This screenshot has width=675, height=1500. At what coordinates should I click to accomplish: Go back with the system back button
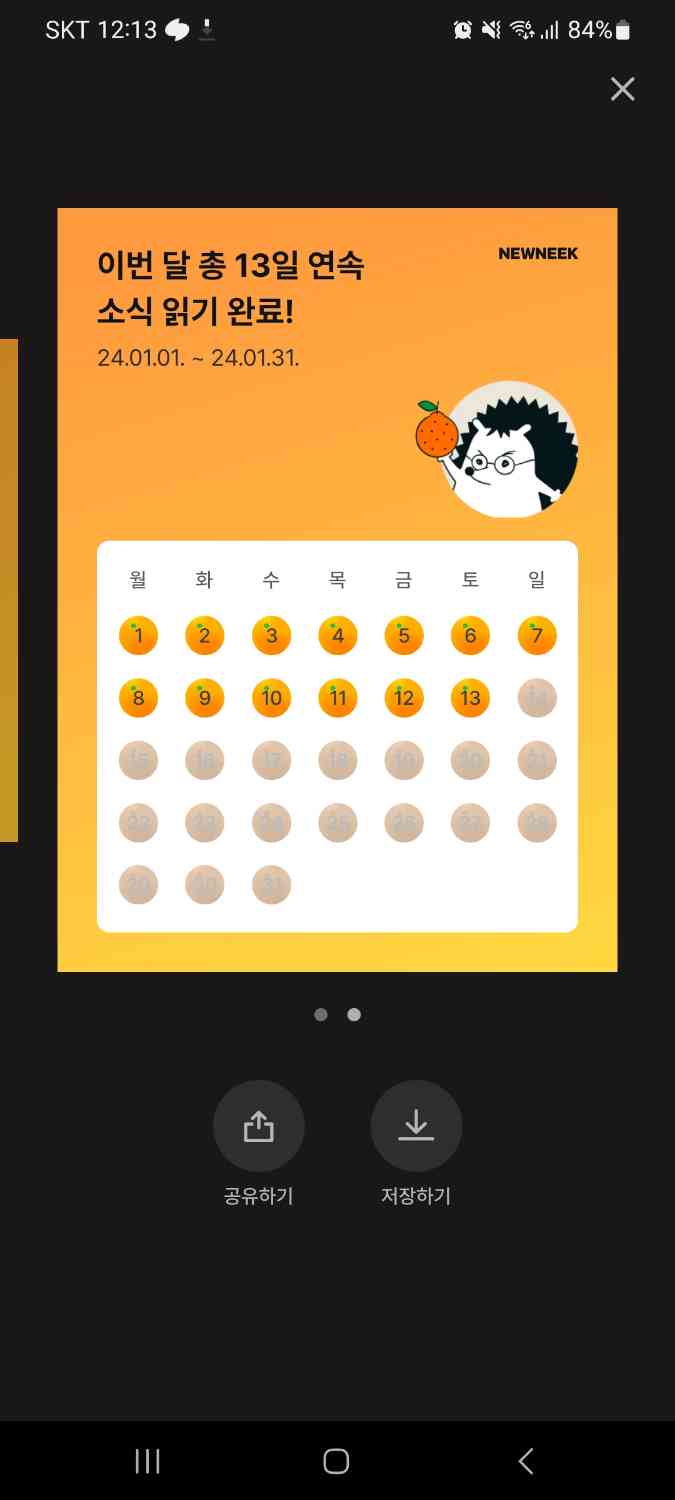pyautogui.click(x=526, y=1461)
